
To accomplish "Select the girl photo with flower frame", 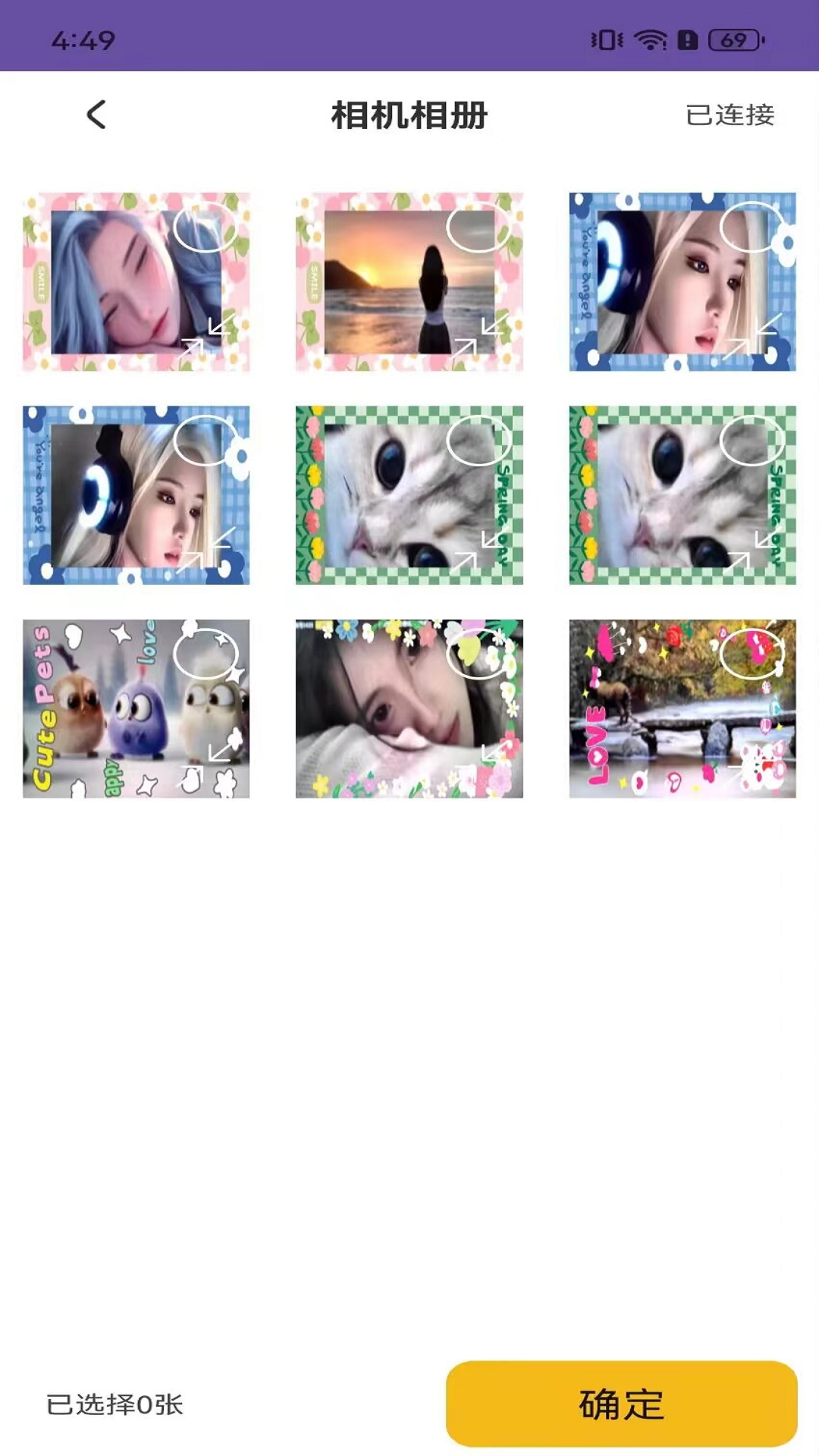I will 479,654.
